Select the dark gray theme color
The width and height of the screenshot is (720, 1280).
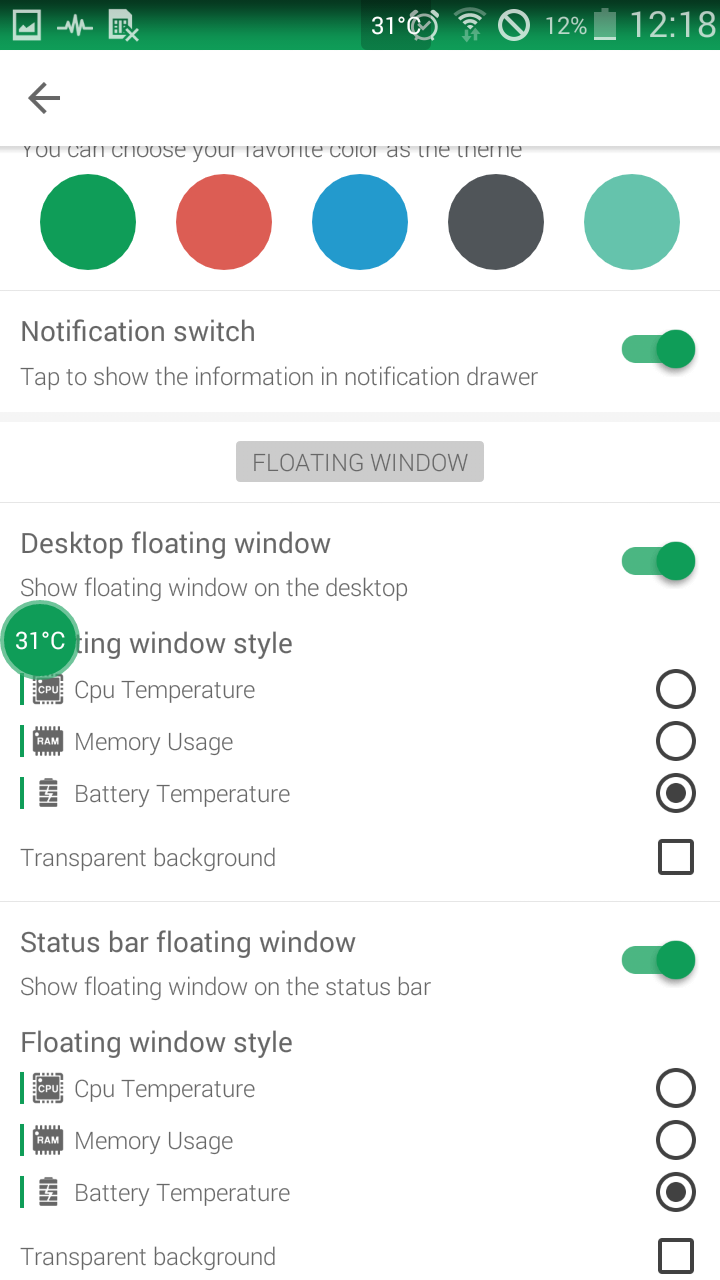click(x=496, y=222)
